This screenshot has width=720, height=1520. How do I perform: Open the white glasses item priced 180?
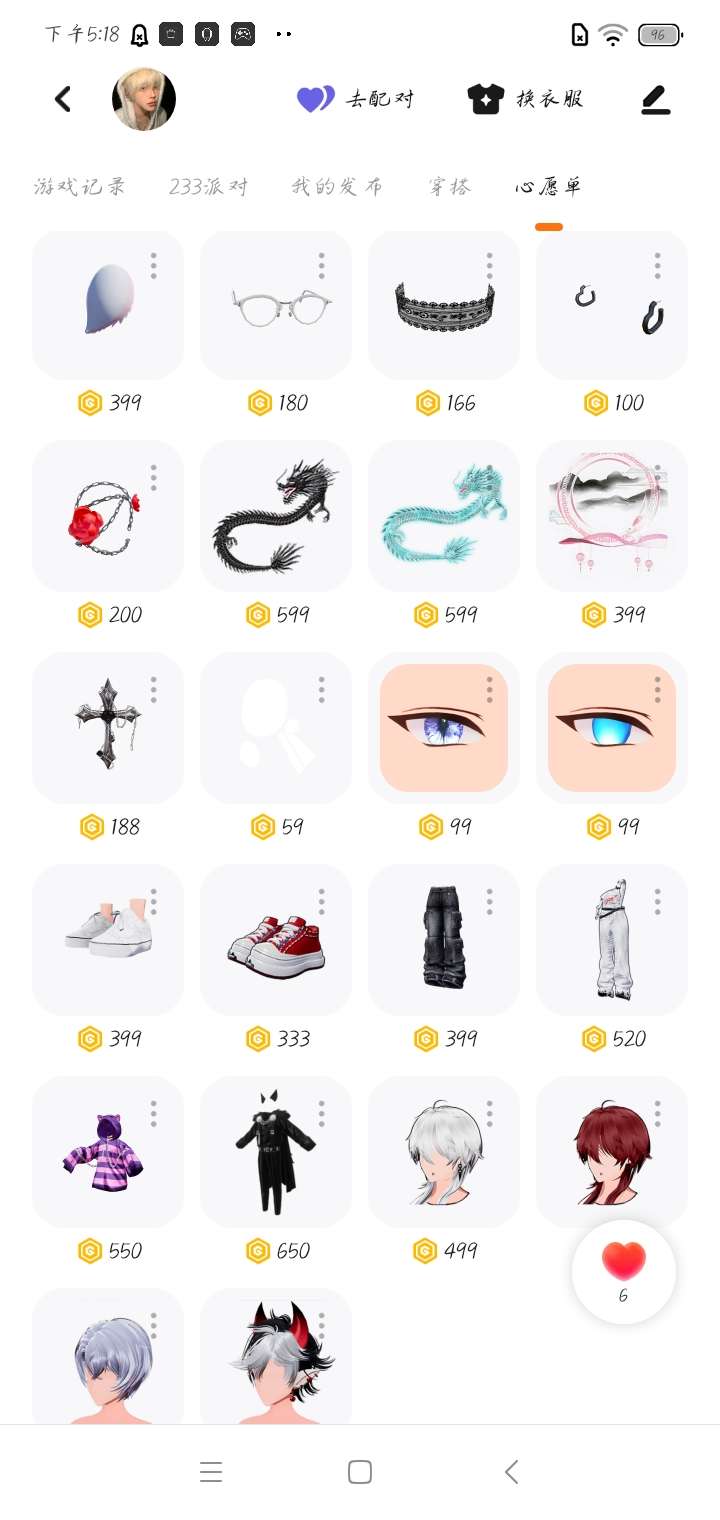tap(276, 305)
